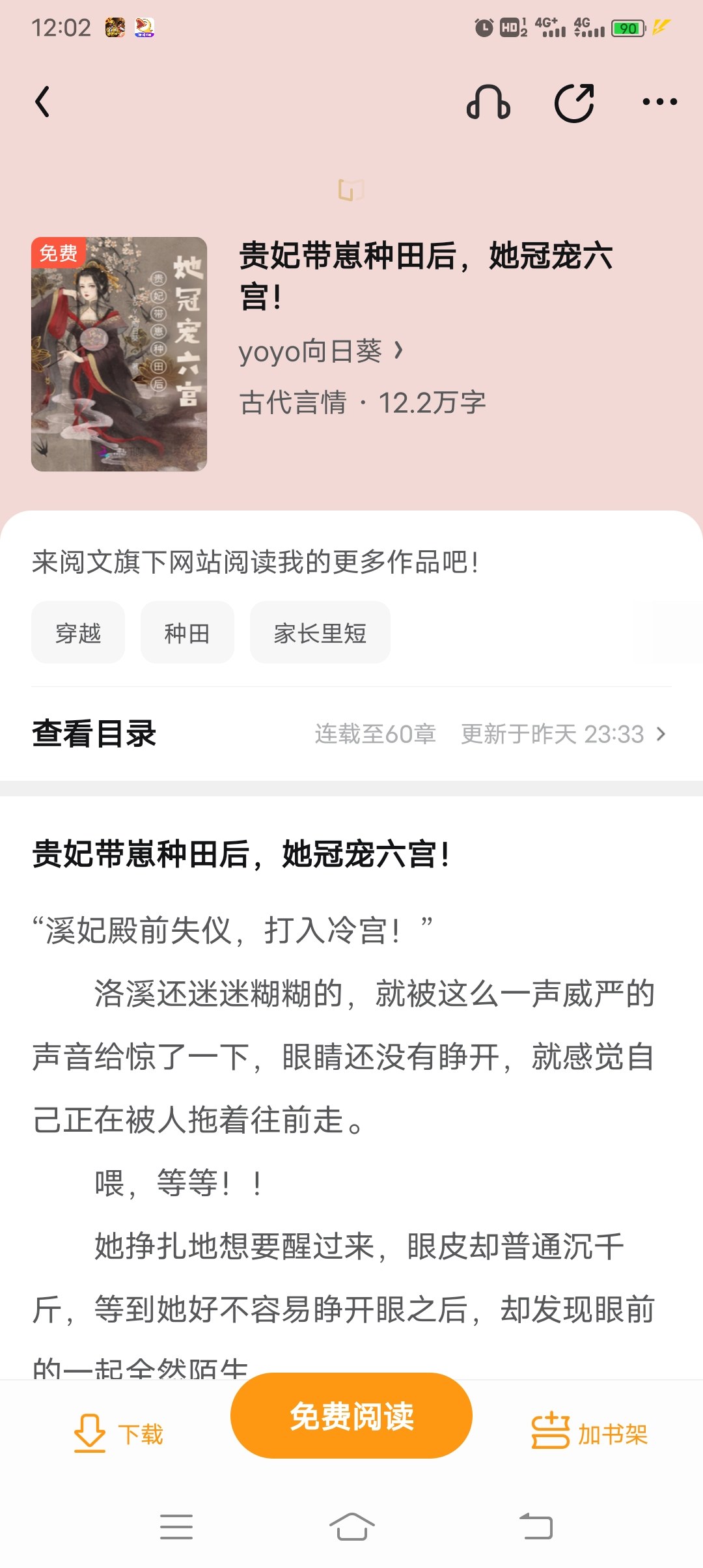This screenshot has width=703, height=1568.
Task: Open the three-dot overflow menu
Action: point(659,102)
